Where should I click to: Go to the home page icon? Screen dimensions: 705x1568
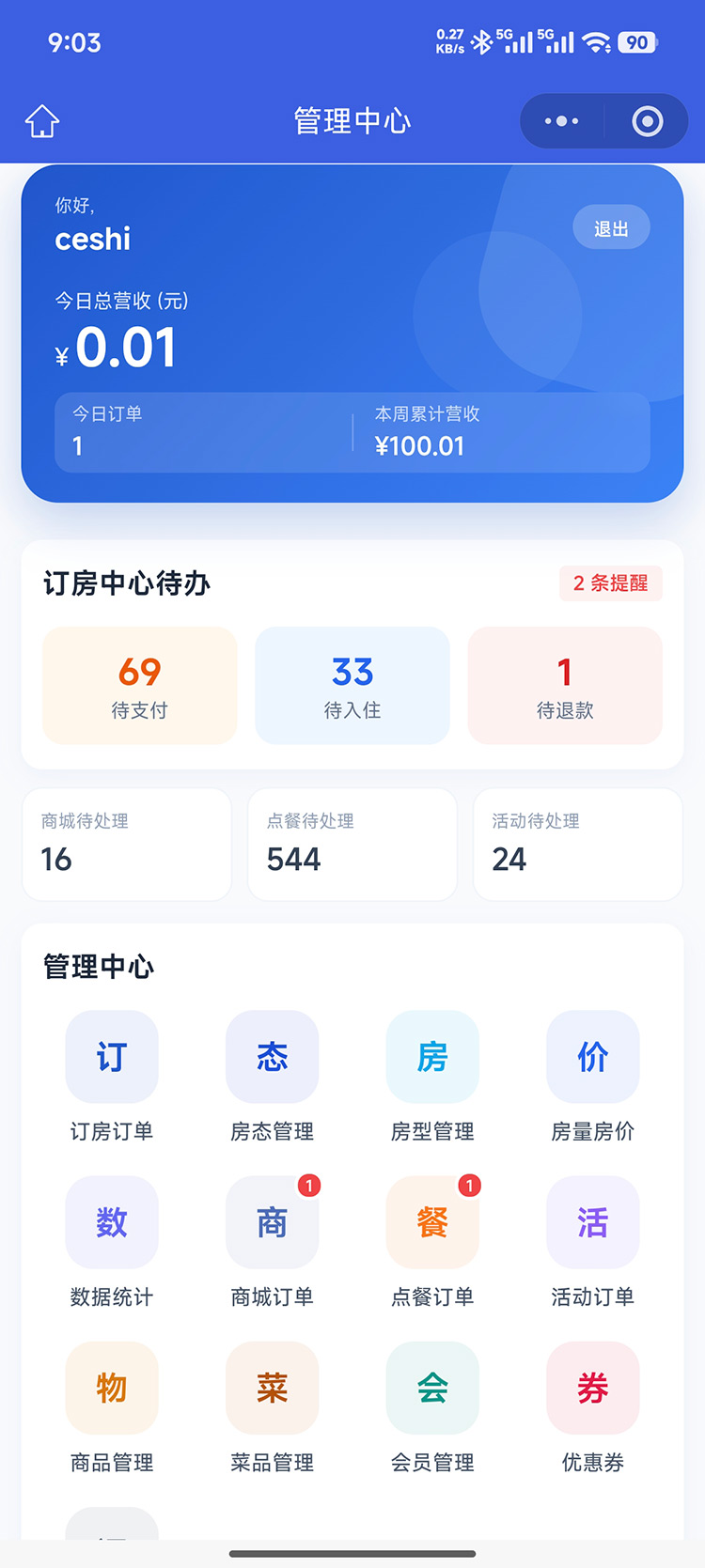coord(42,121)
